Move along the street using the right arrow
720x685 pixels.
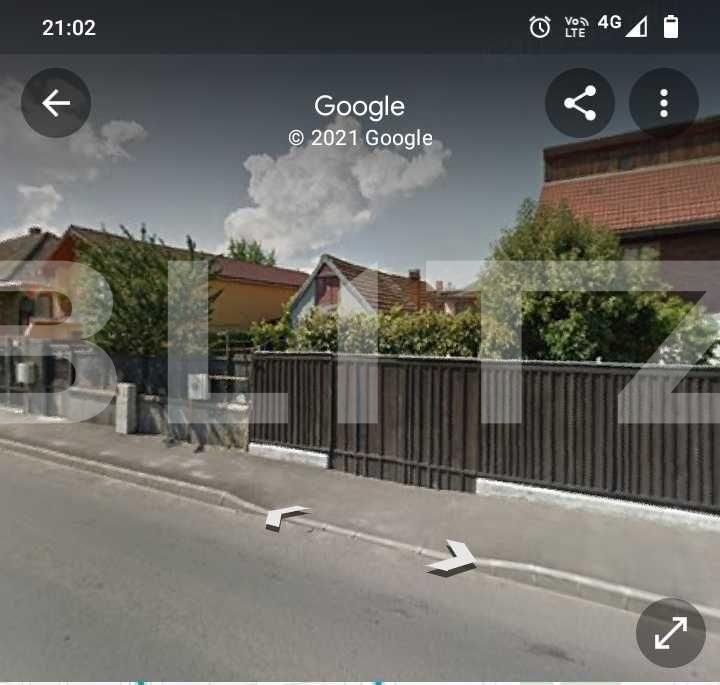(x=453, y=558)
